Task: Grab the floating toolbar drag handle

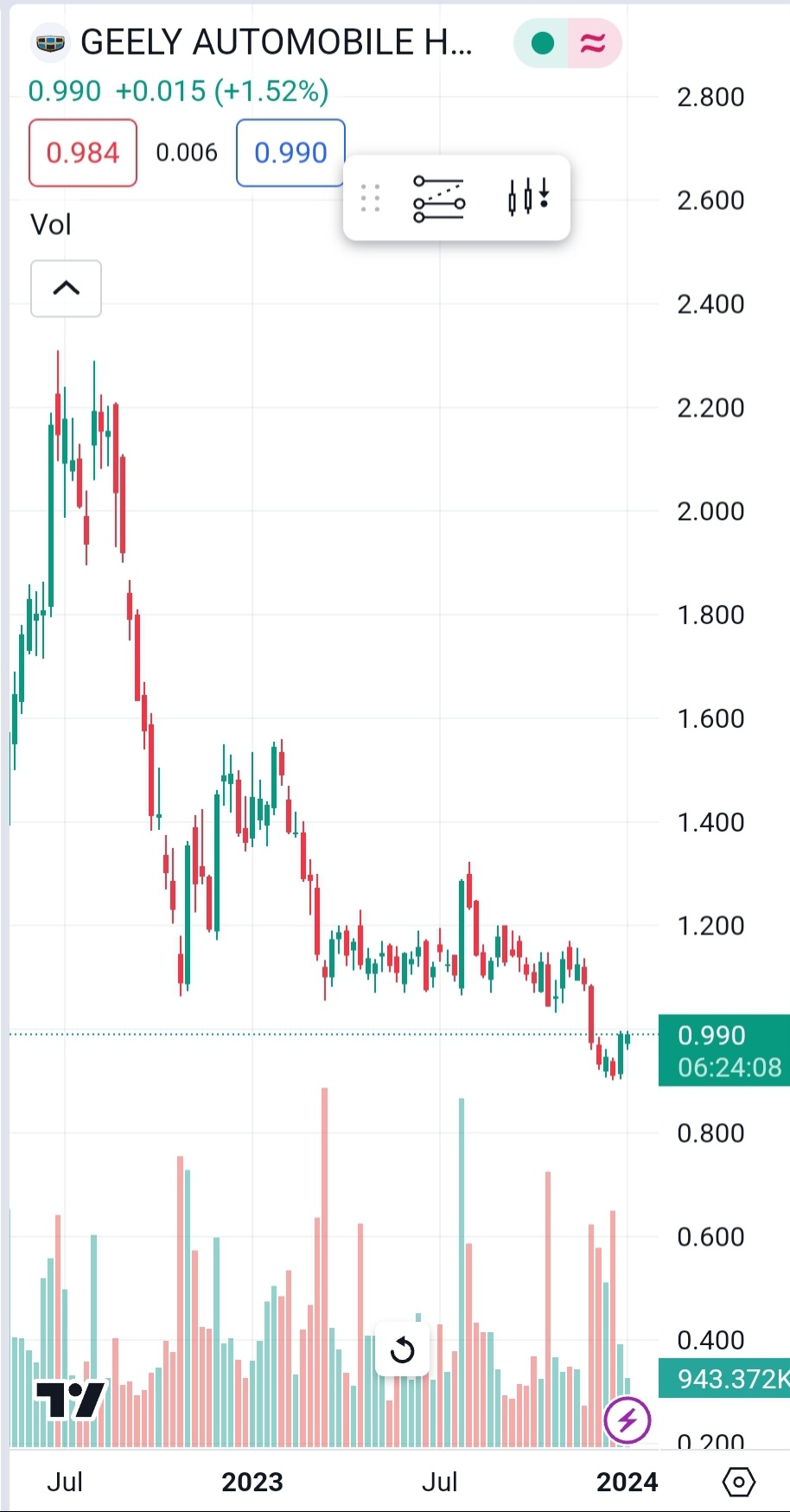Action: point(370,198)
